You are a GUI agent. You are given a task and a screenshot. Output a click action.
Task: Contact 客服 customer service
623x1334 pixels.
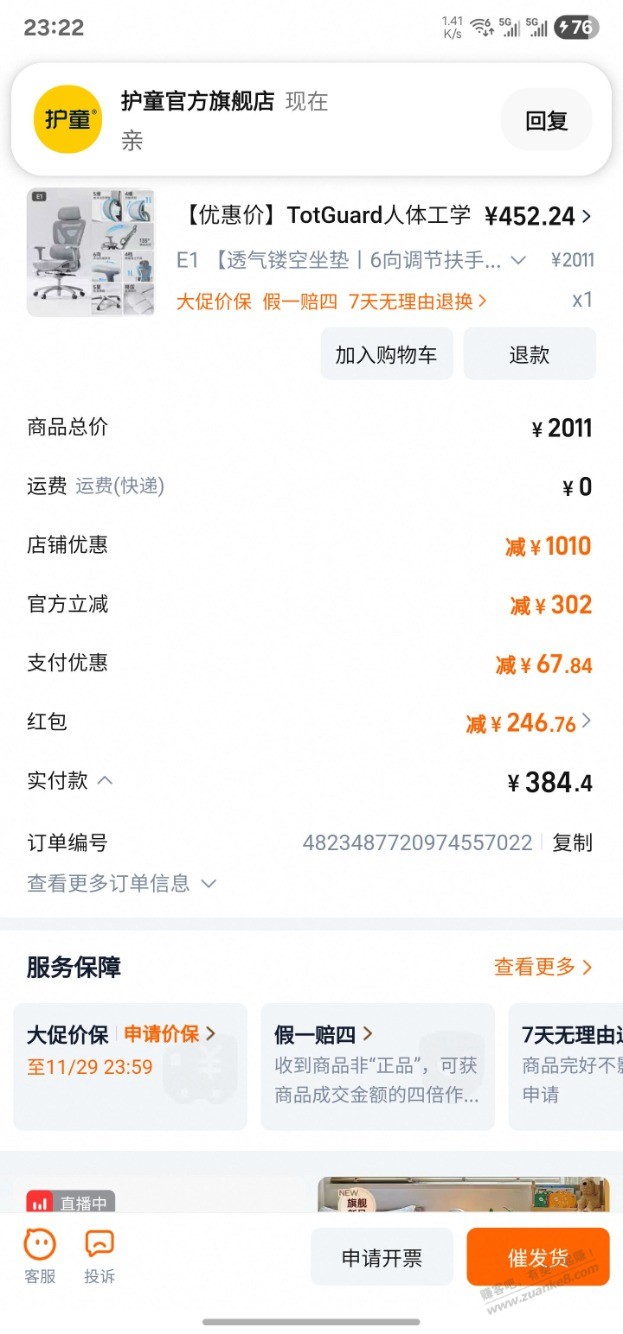(40, 1255)
